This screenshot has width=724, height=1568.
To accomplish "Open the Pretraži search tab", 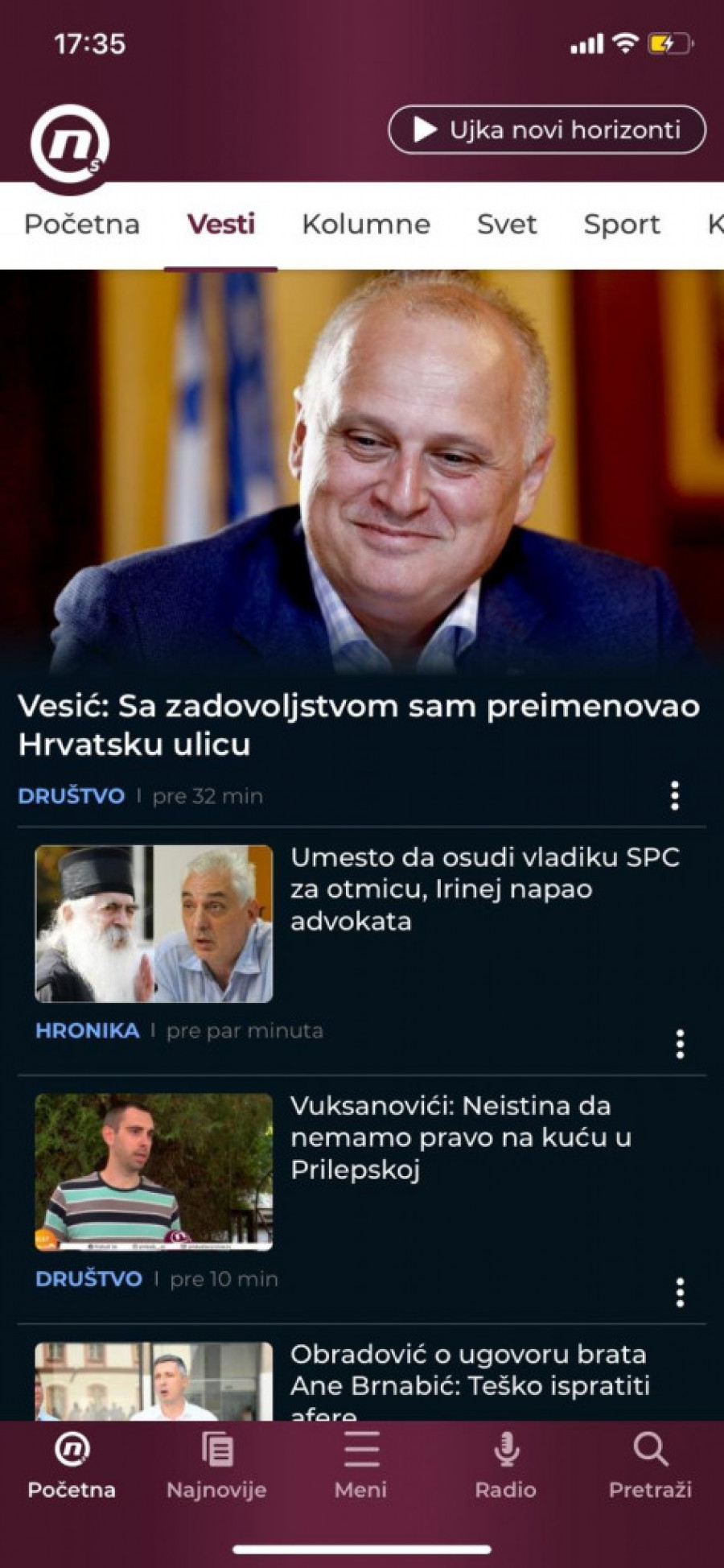I will point(650,1466).
